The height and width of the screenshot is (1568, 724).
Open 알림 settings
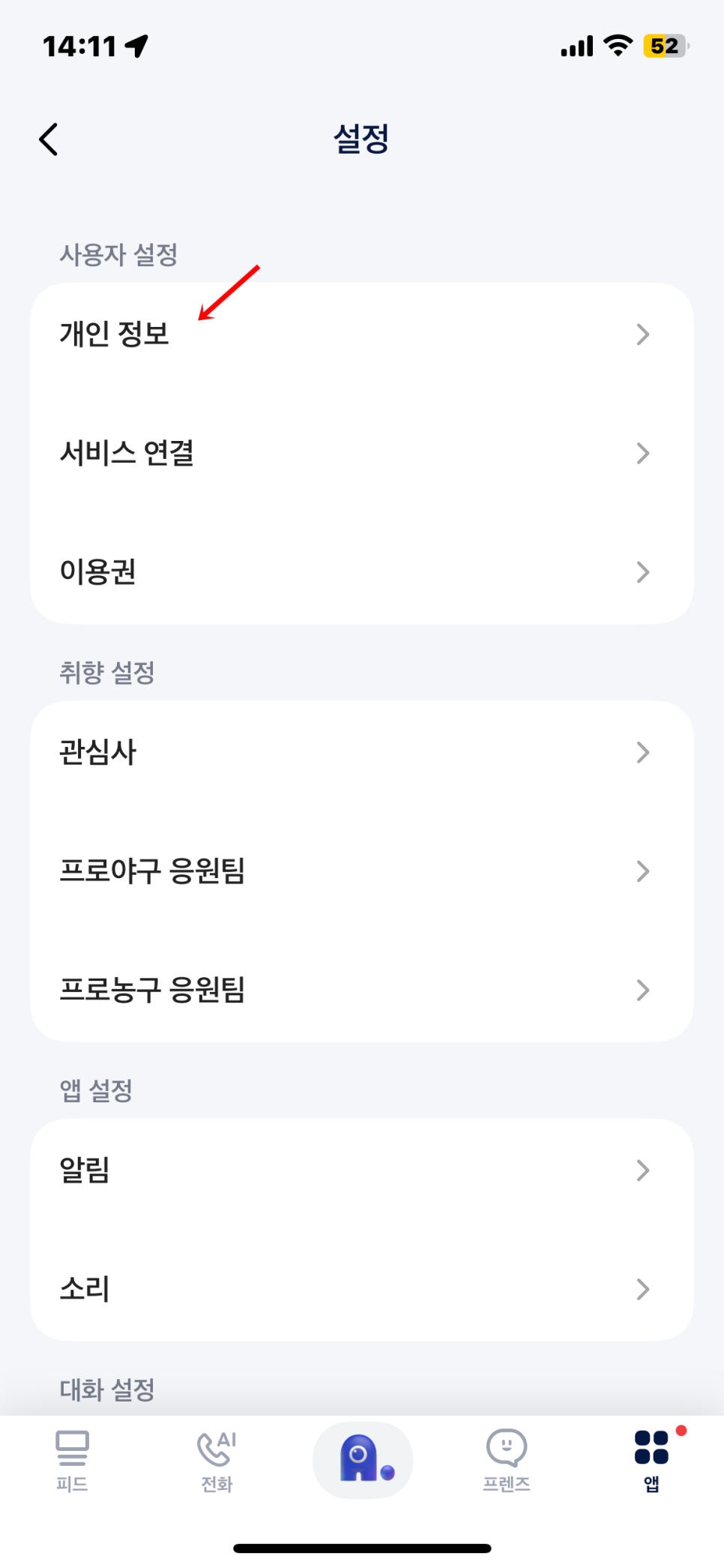[x=362, y=1170]
